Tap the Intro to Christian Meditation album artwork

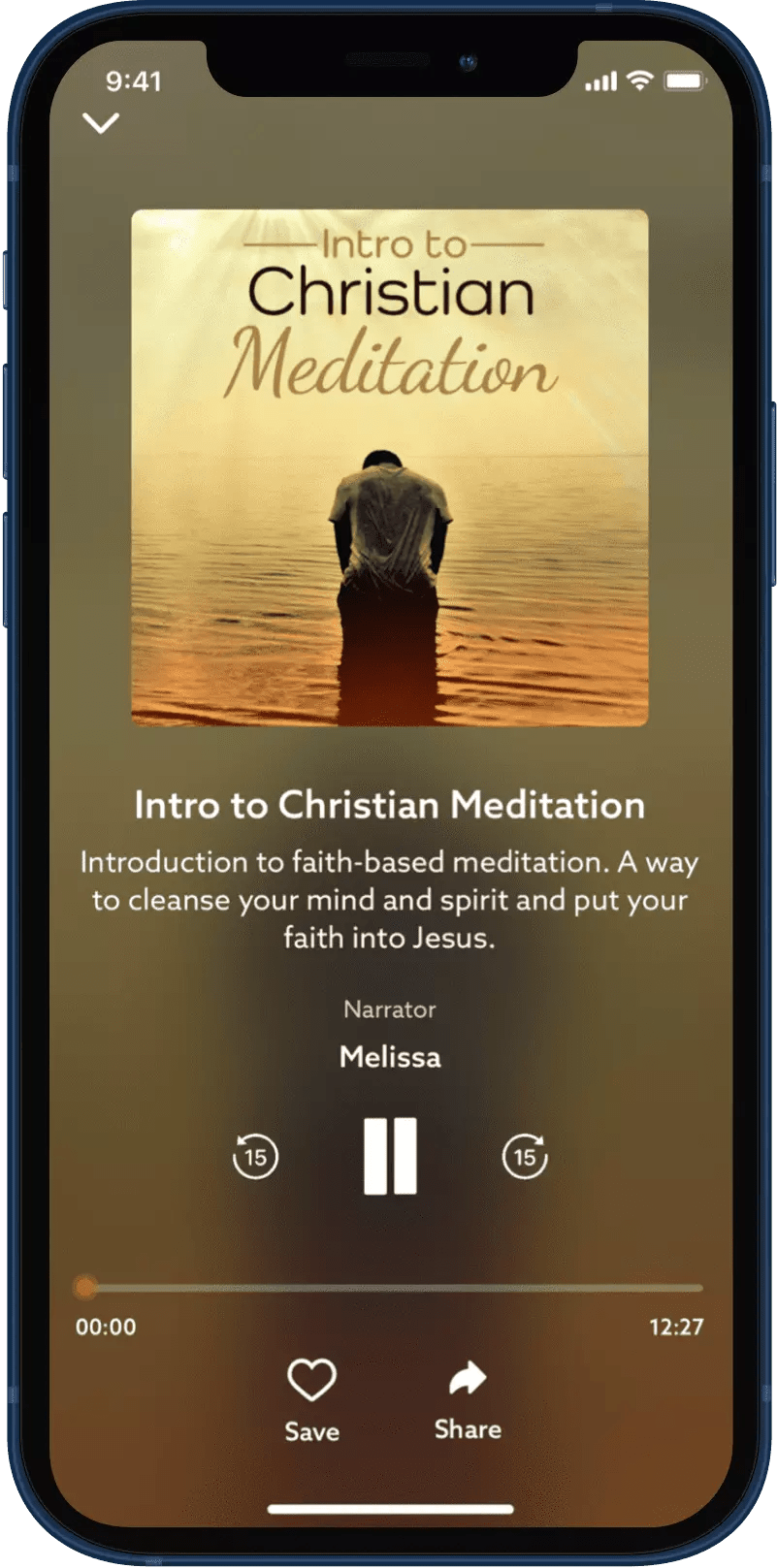[390, 465]
